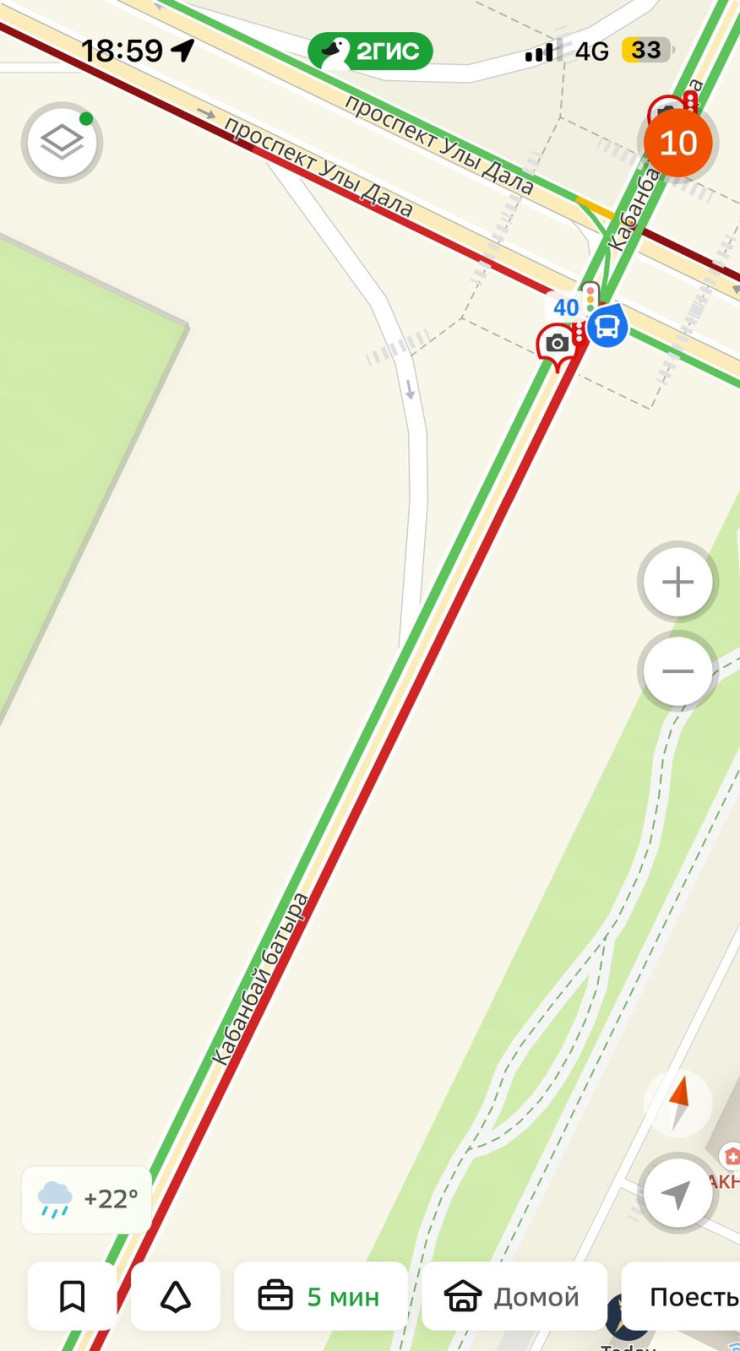
Task: Open the +22° weather widget
Action: click(87, 1198)
